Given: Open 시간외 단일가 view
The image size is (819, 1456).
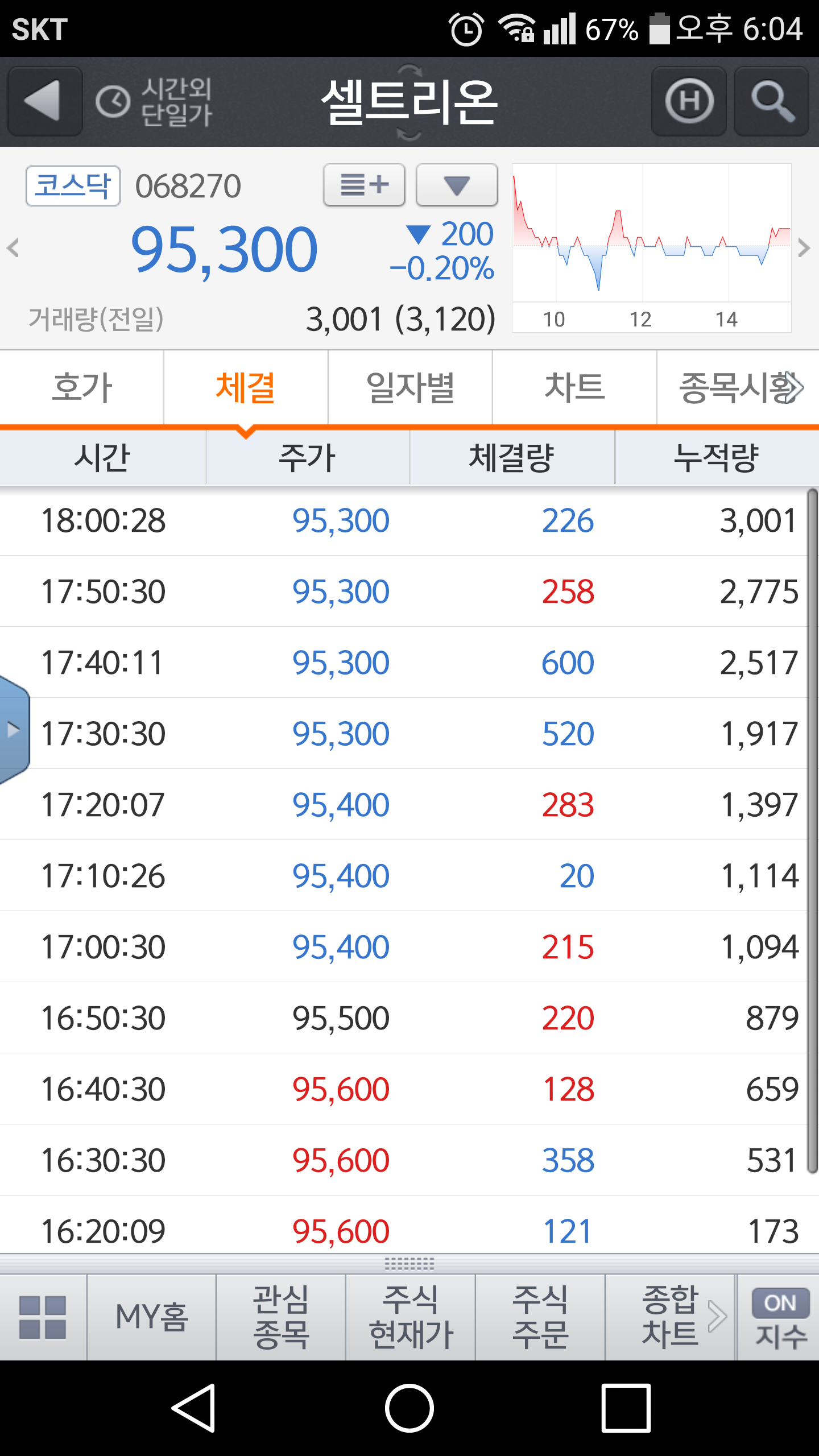Looking at the screenshot, I should (x=155, y=102).
